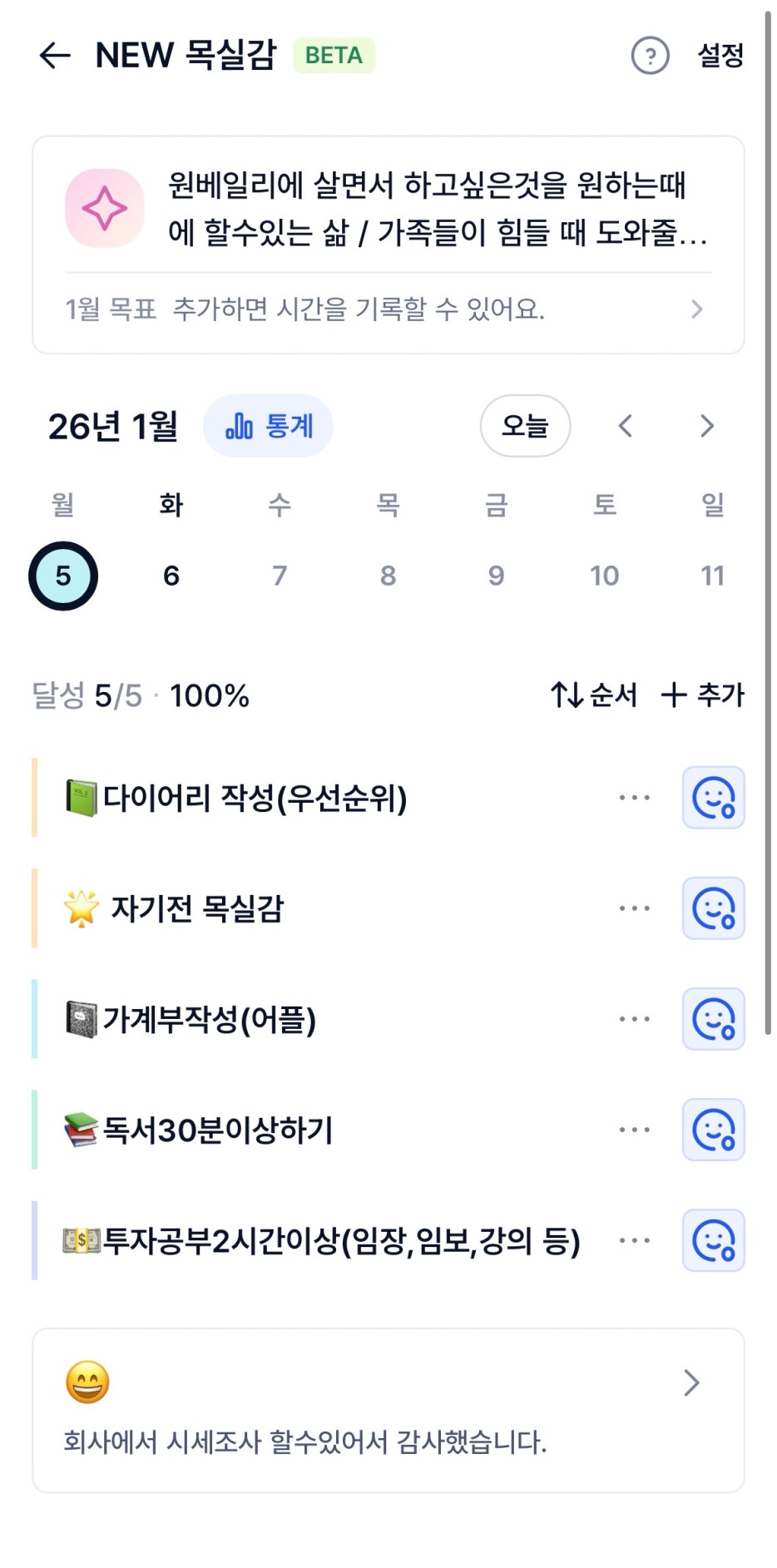Open the help question mark icon

650,56
